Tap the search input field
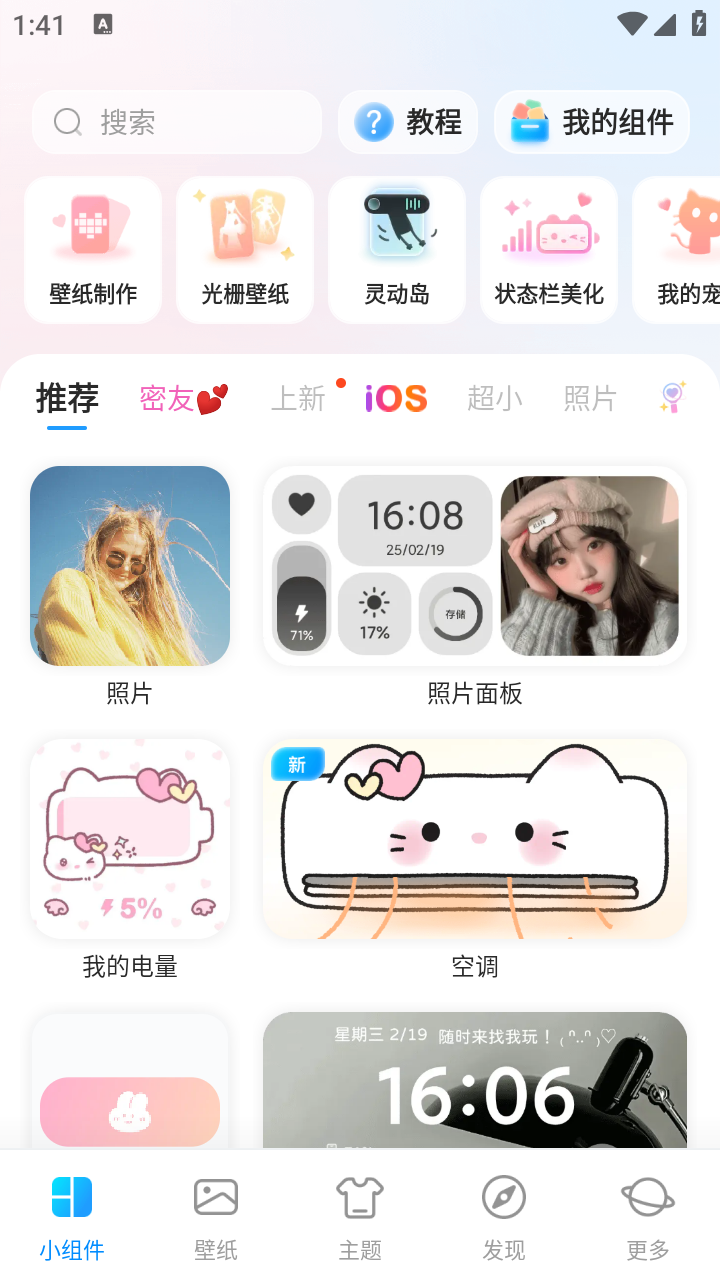Screen dimensions: 720x1280 pos(177,121)
